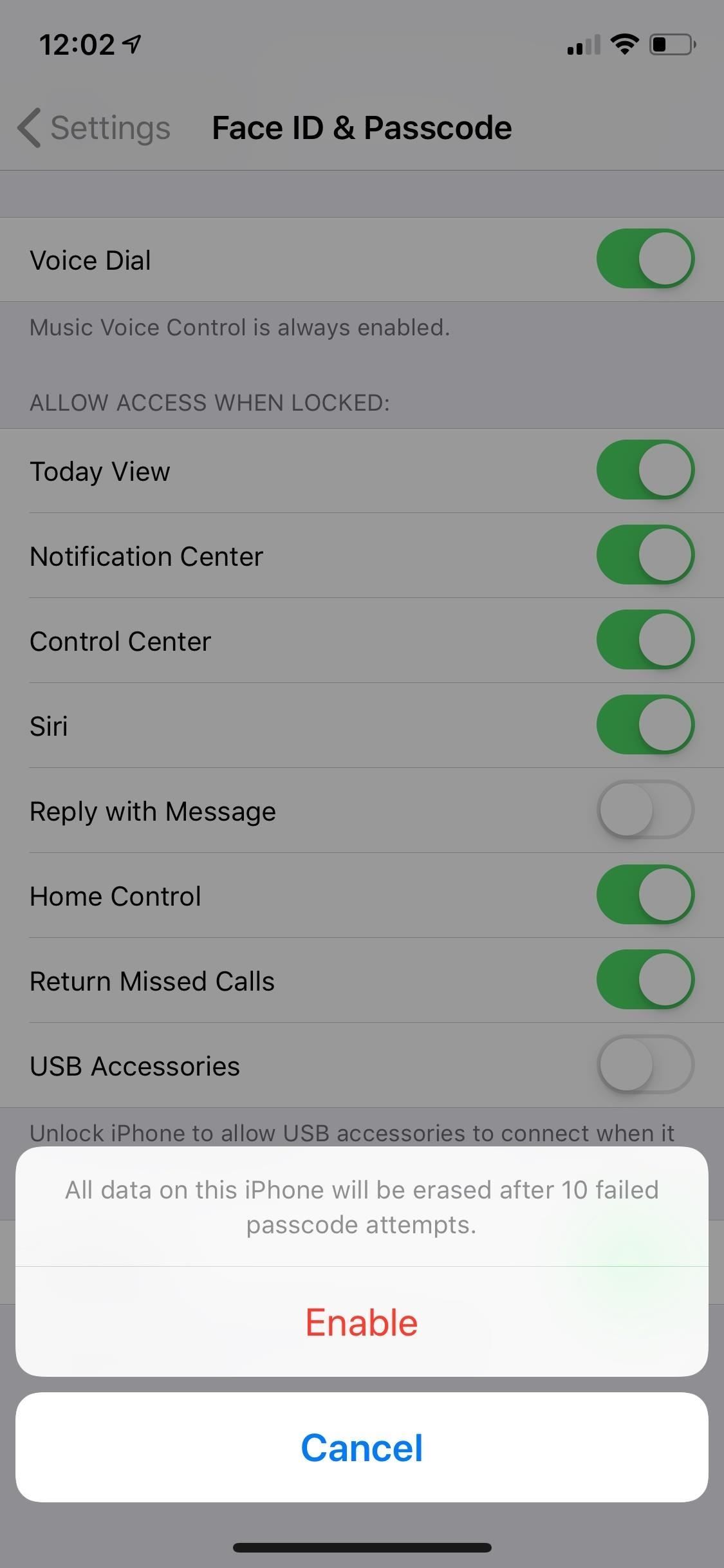Turn off Notification Center access

click(x=645, y=555)
